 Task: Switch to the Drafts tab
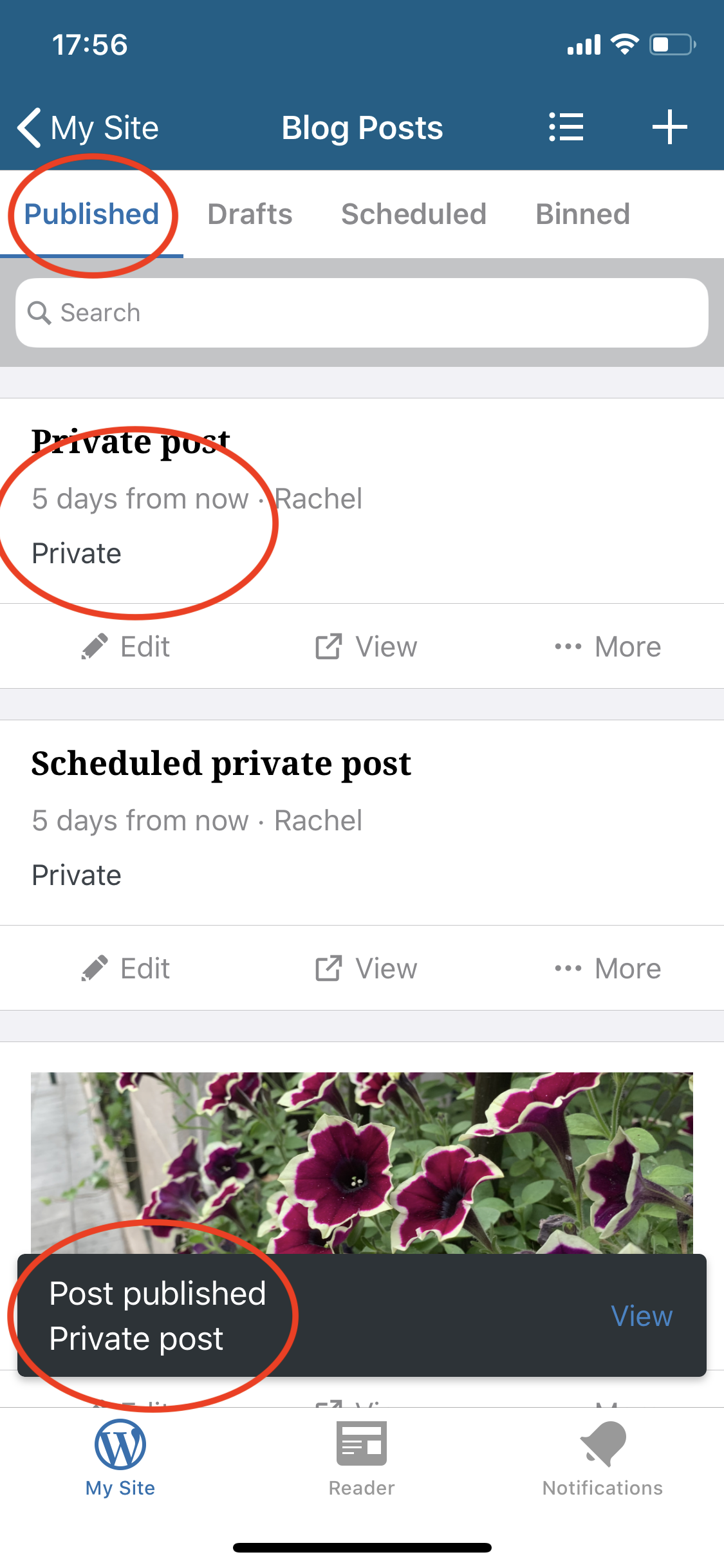(250, 214)
